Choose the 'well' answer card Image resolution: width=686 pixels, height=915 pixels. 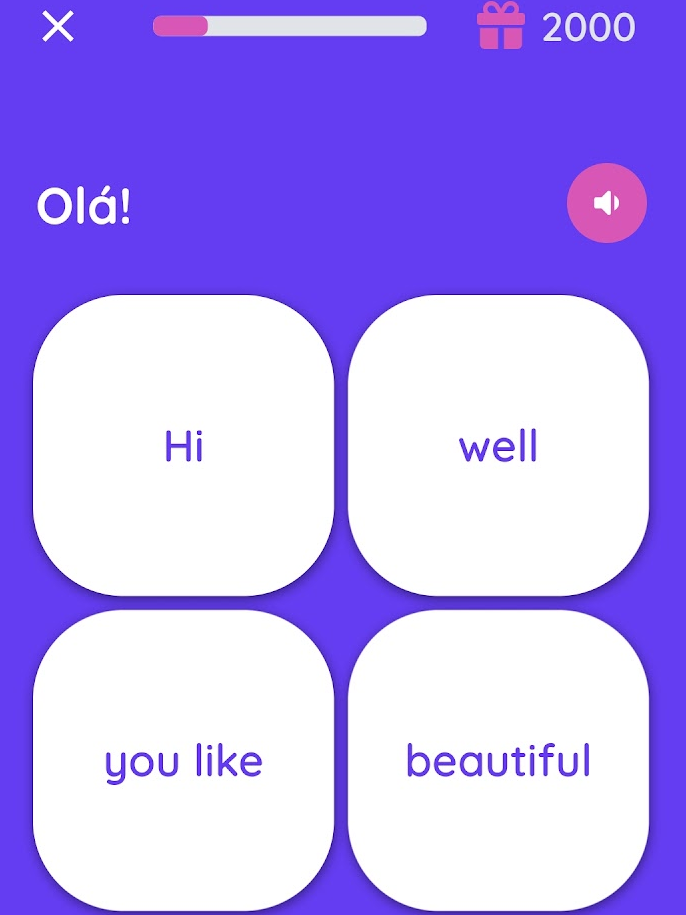498,446
